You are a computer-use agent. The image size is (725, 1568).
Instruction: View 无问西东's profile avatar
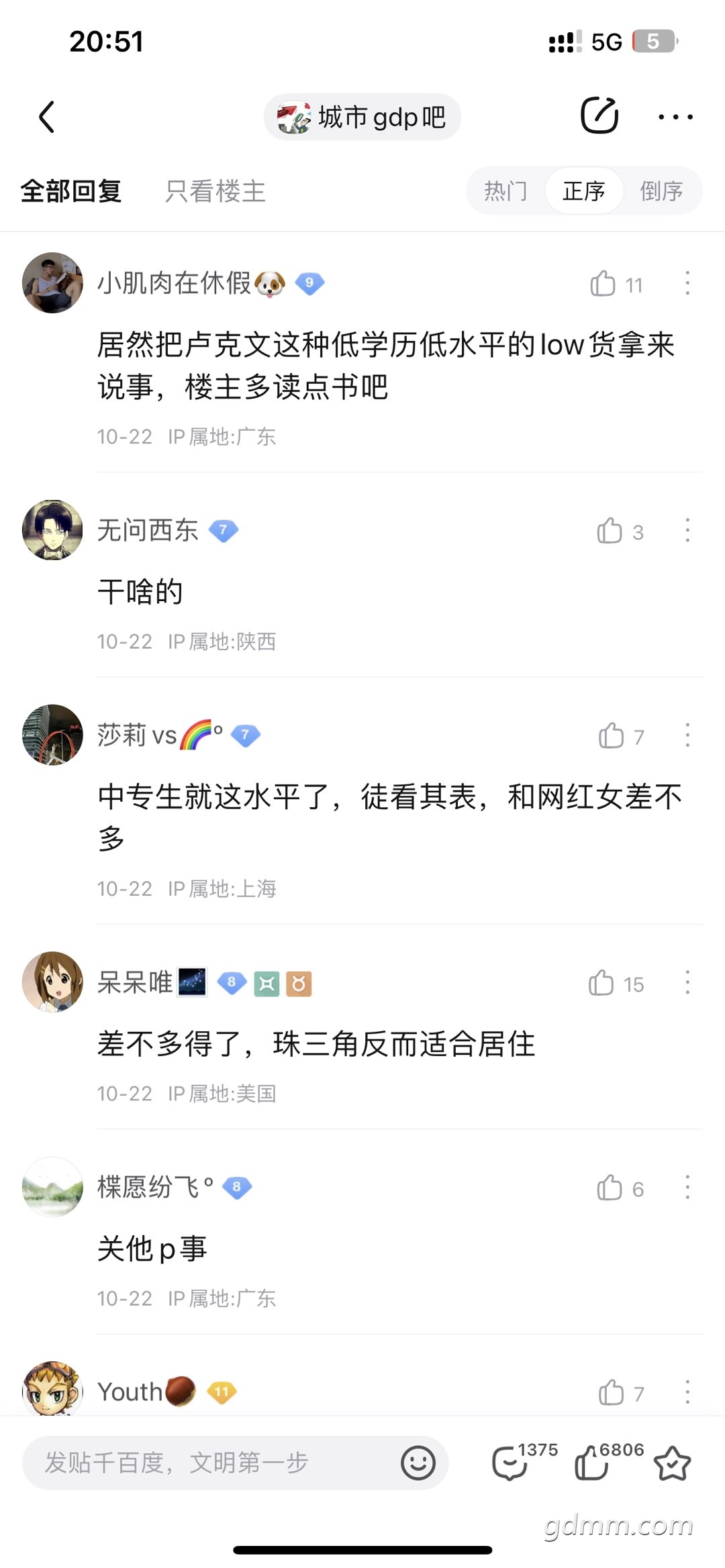pos(52,530)
